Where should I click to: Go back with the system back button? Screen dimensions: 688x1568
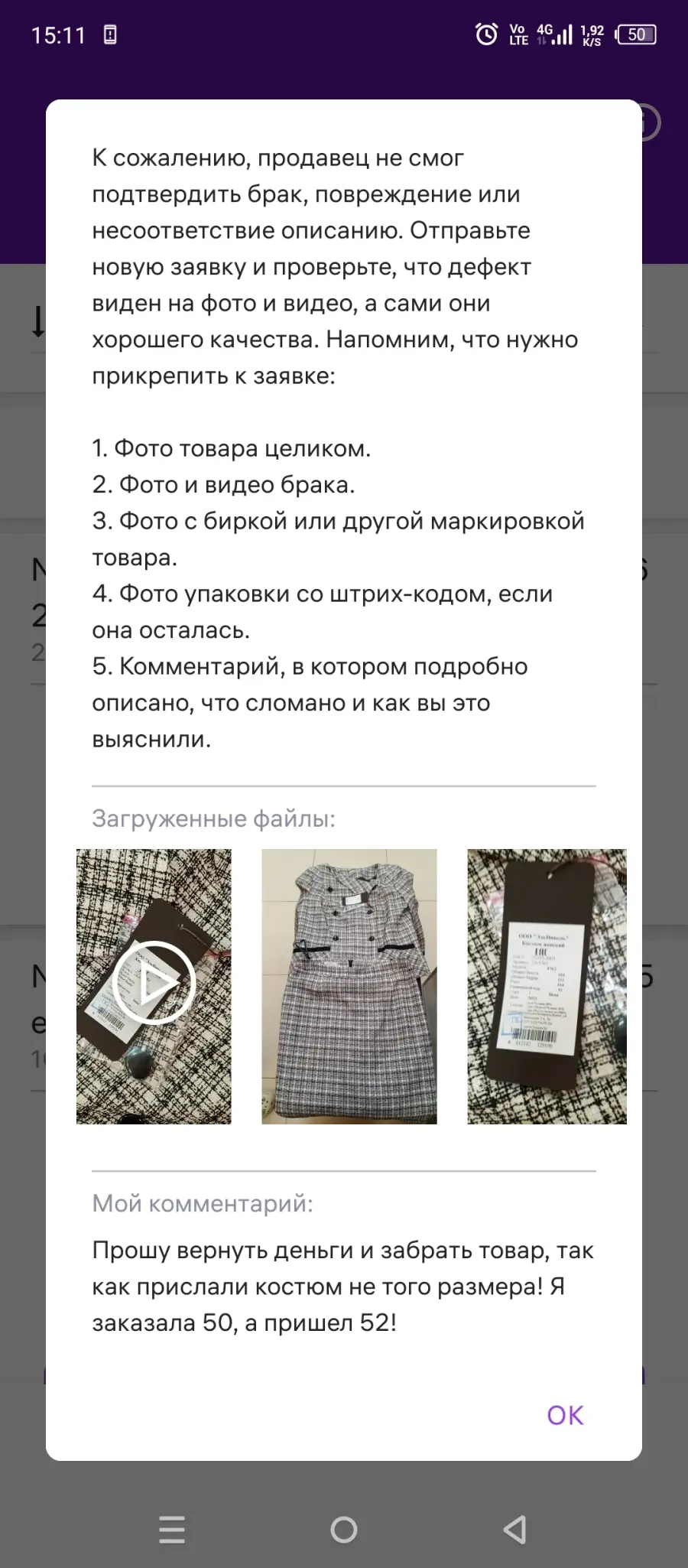coord(515,1530)
